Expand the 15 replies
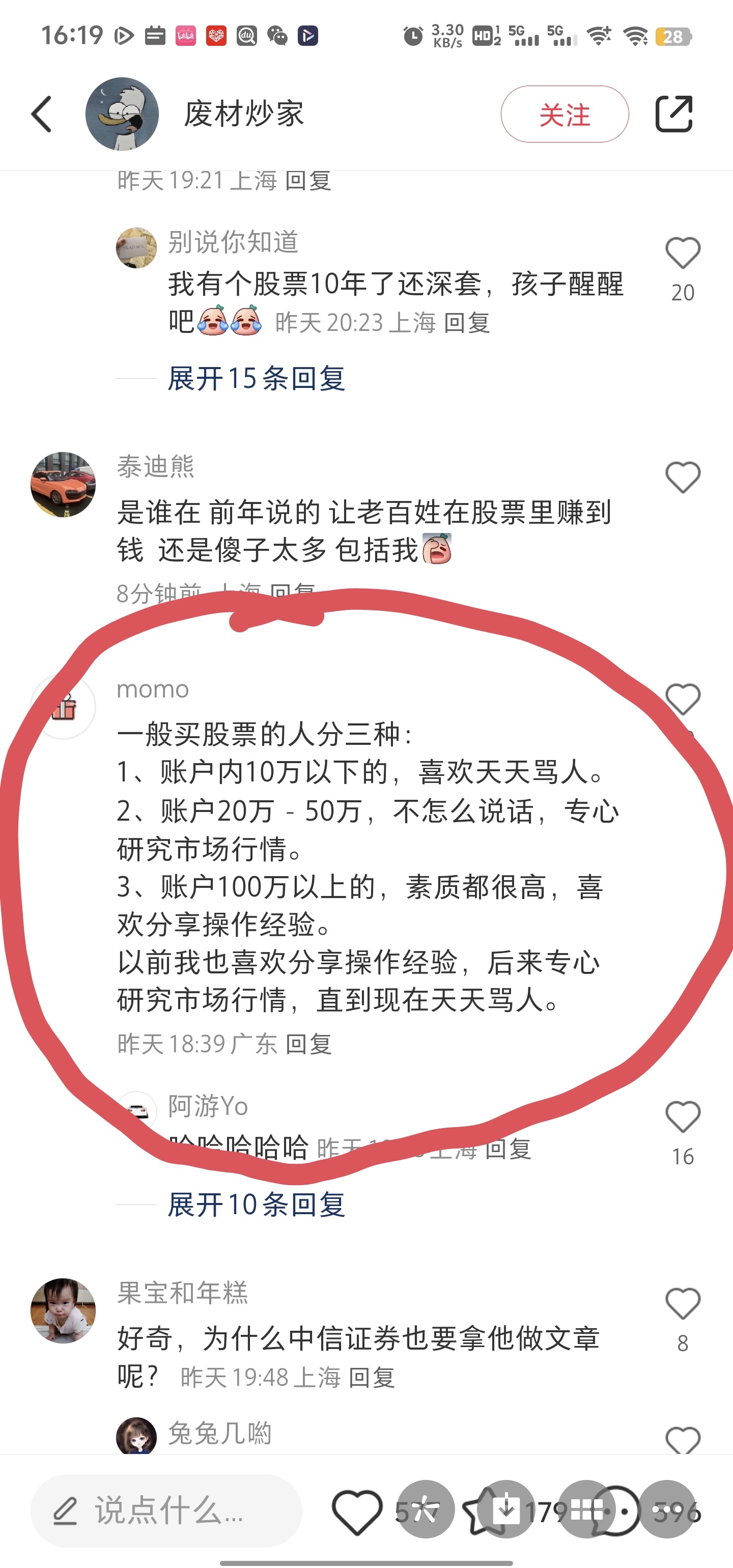 257,379
